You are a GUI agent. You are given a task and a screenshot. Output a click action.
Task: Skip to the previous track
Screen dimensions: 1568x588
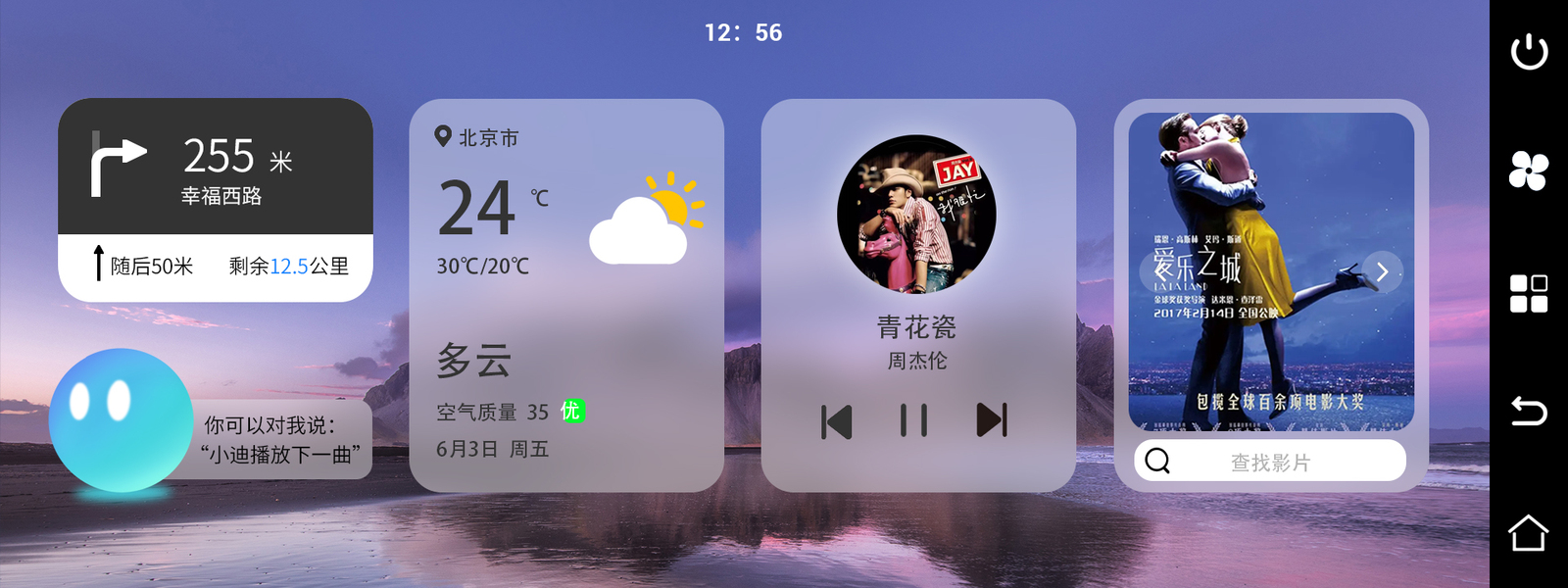(836, 421)
